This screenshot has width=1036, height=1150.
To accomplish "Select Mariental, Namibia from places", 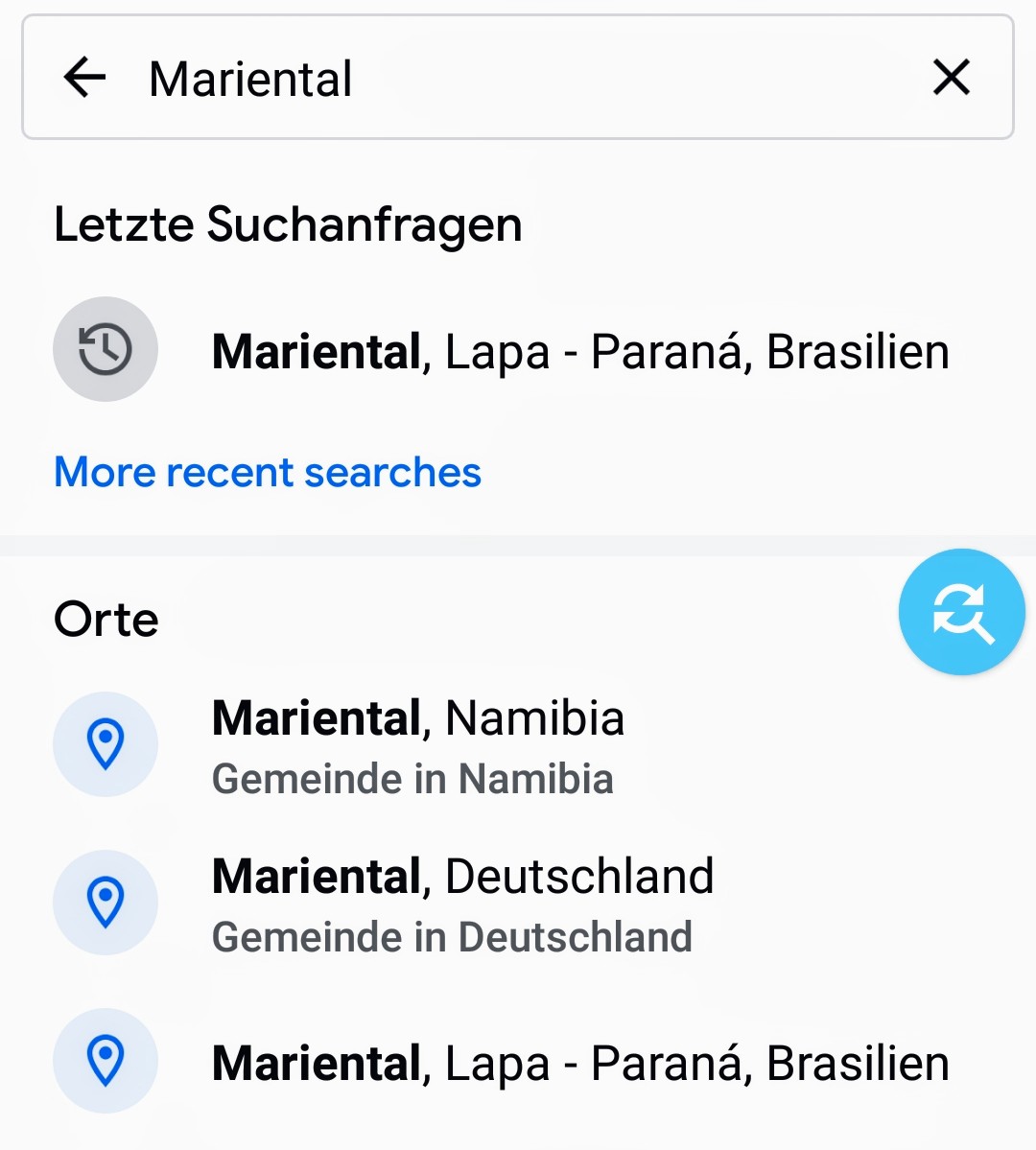I will coord(418,744).
